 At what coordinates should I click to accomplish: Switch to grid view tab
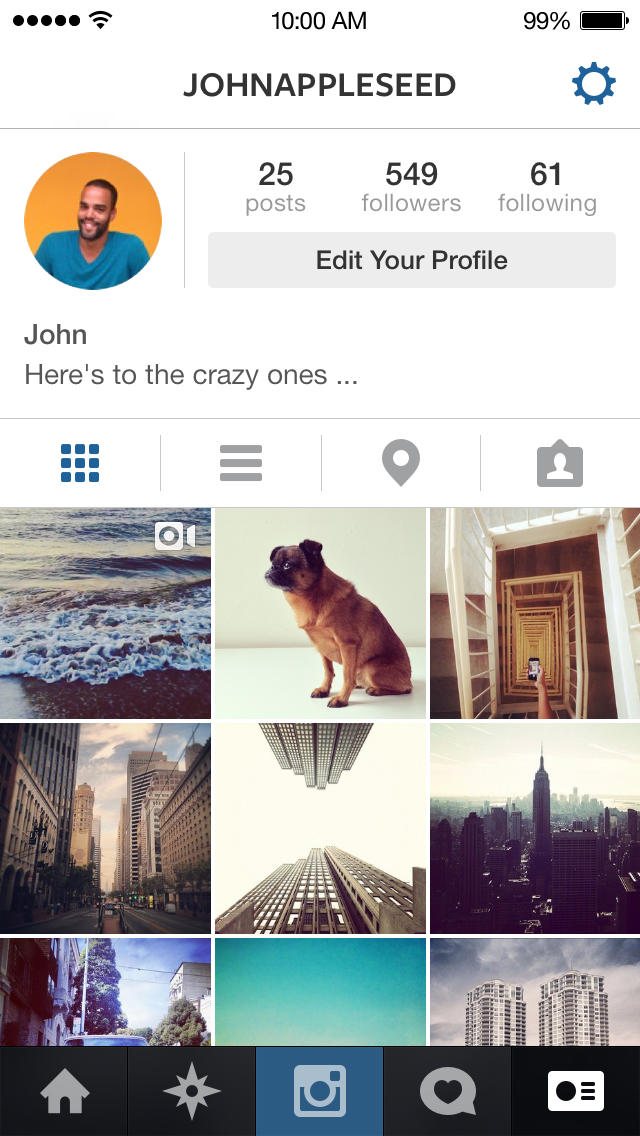[x=80, y=463]
